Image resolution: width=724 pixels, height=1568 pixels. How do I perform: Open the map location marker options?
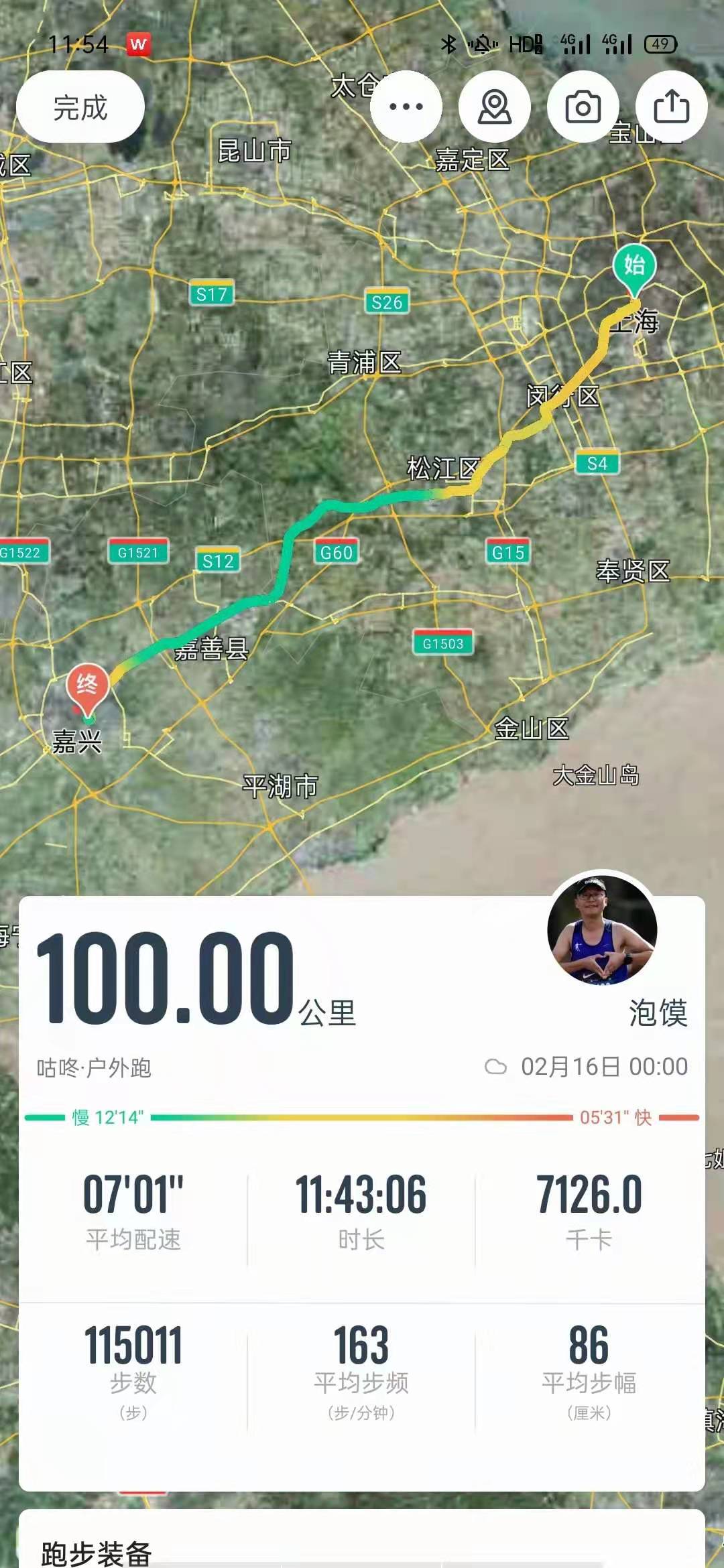pyautogui.click(x=495, y=107)
